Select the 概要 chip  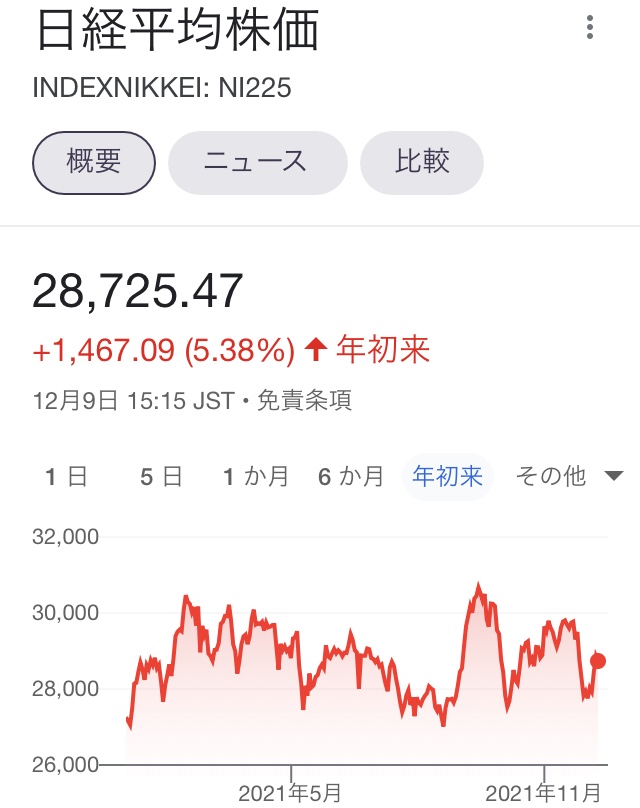tap(94, 161)
